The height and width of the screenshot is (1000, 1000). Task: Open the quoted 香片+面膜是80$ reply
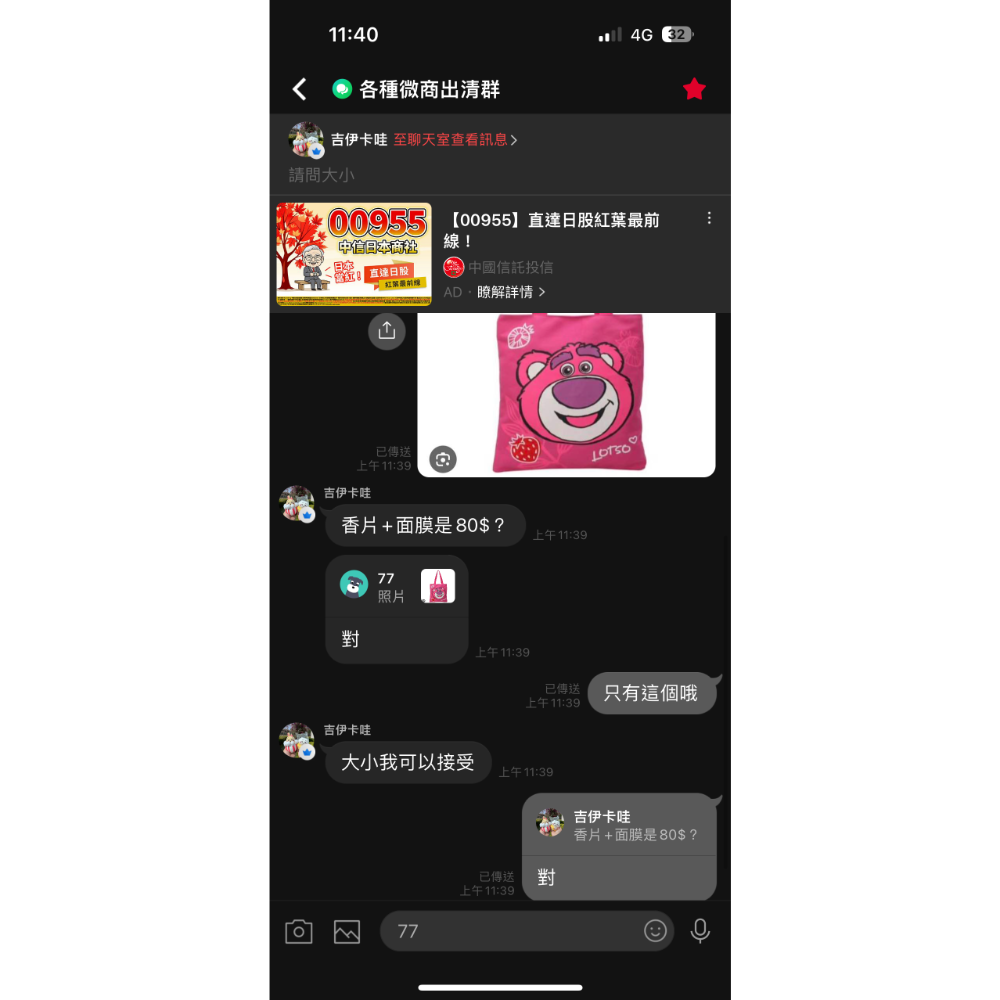click(x=619, y=825)
